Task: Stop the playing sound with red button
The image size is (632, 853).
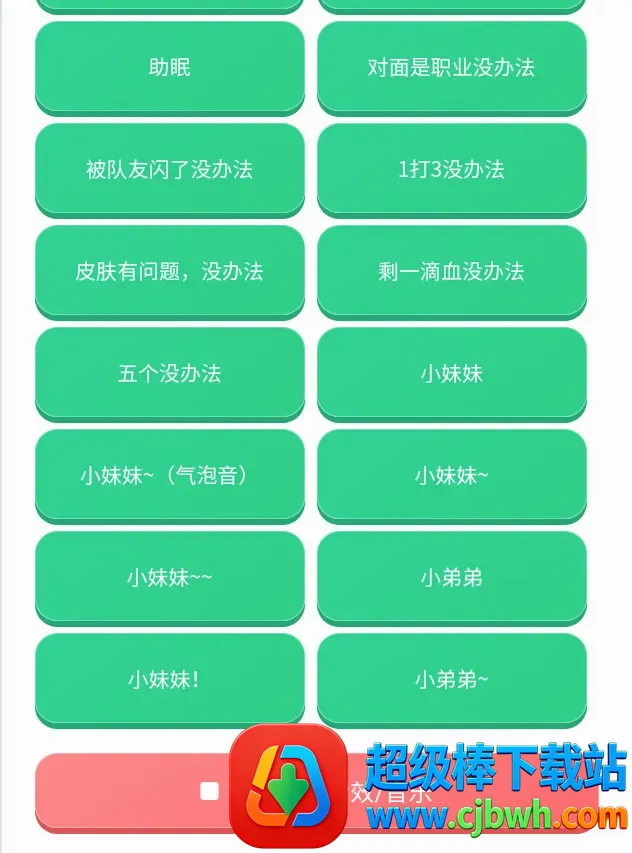Action: click(317, 793)
